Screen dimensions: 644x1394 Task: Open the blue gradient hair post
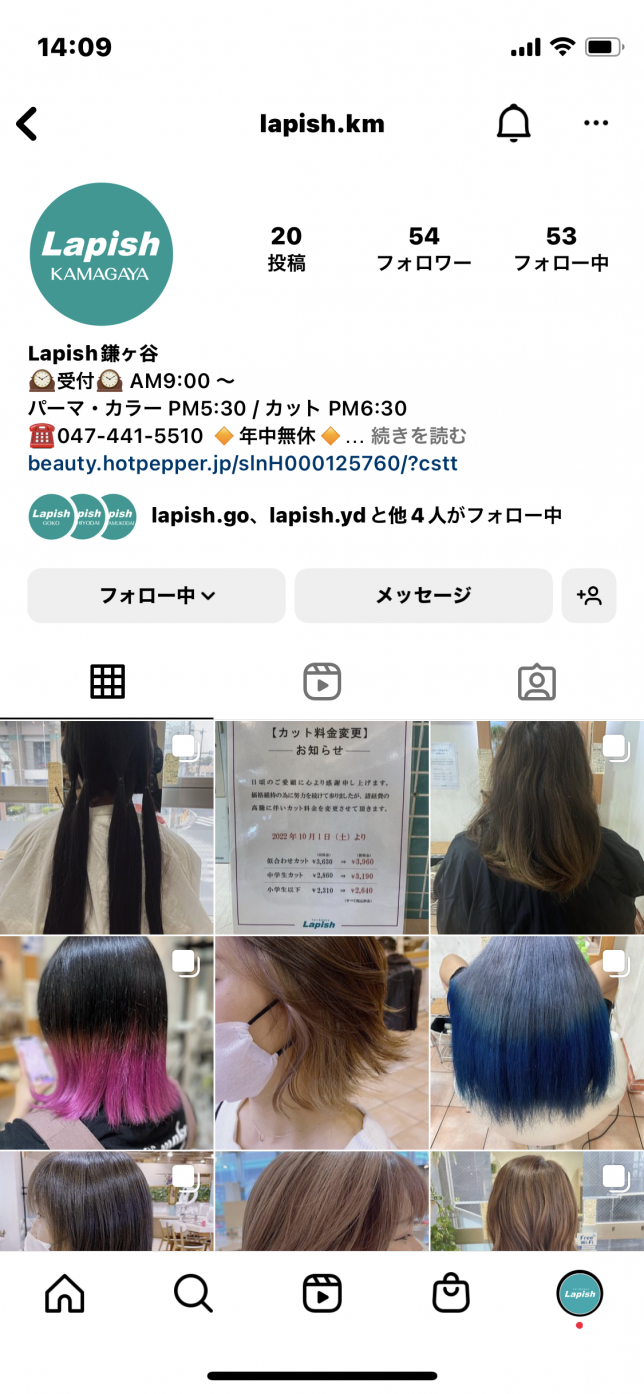click(537, 1042)
